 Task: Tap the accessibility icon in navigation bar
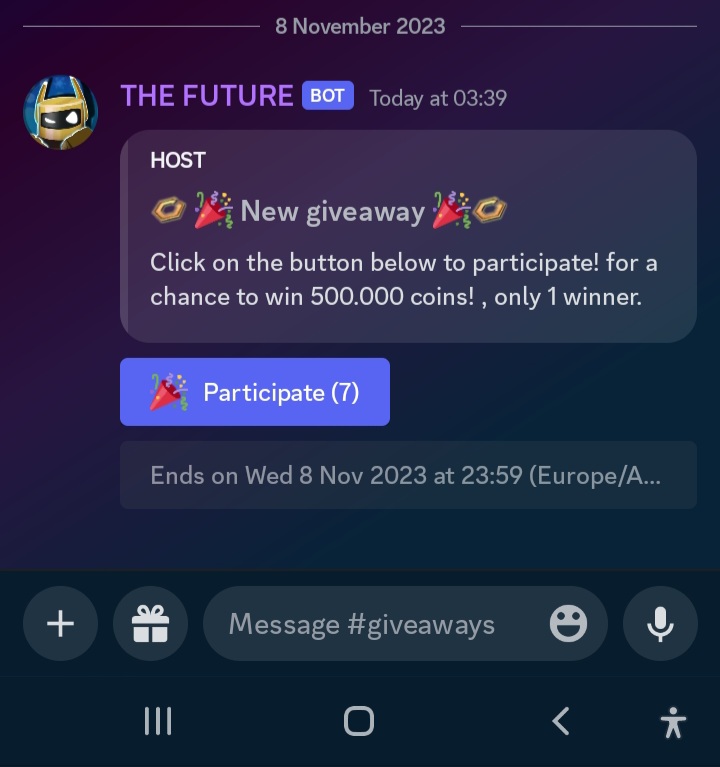[x=674, y=720]
